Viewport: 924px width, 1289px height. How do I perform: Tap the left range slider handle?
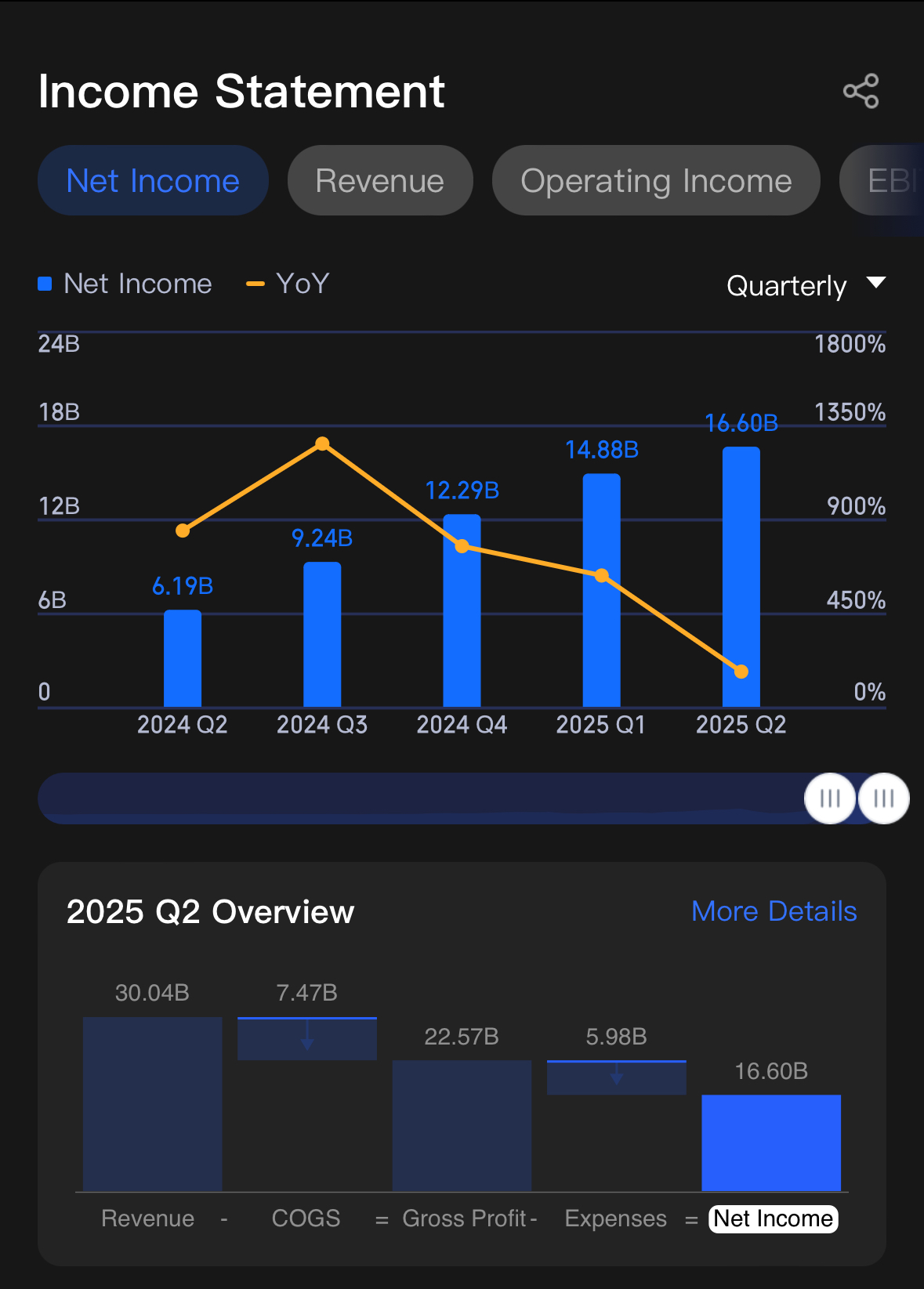click(829, 798)
